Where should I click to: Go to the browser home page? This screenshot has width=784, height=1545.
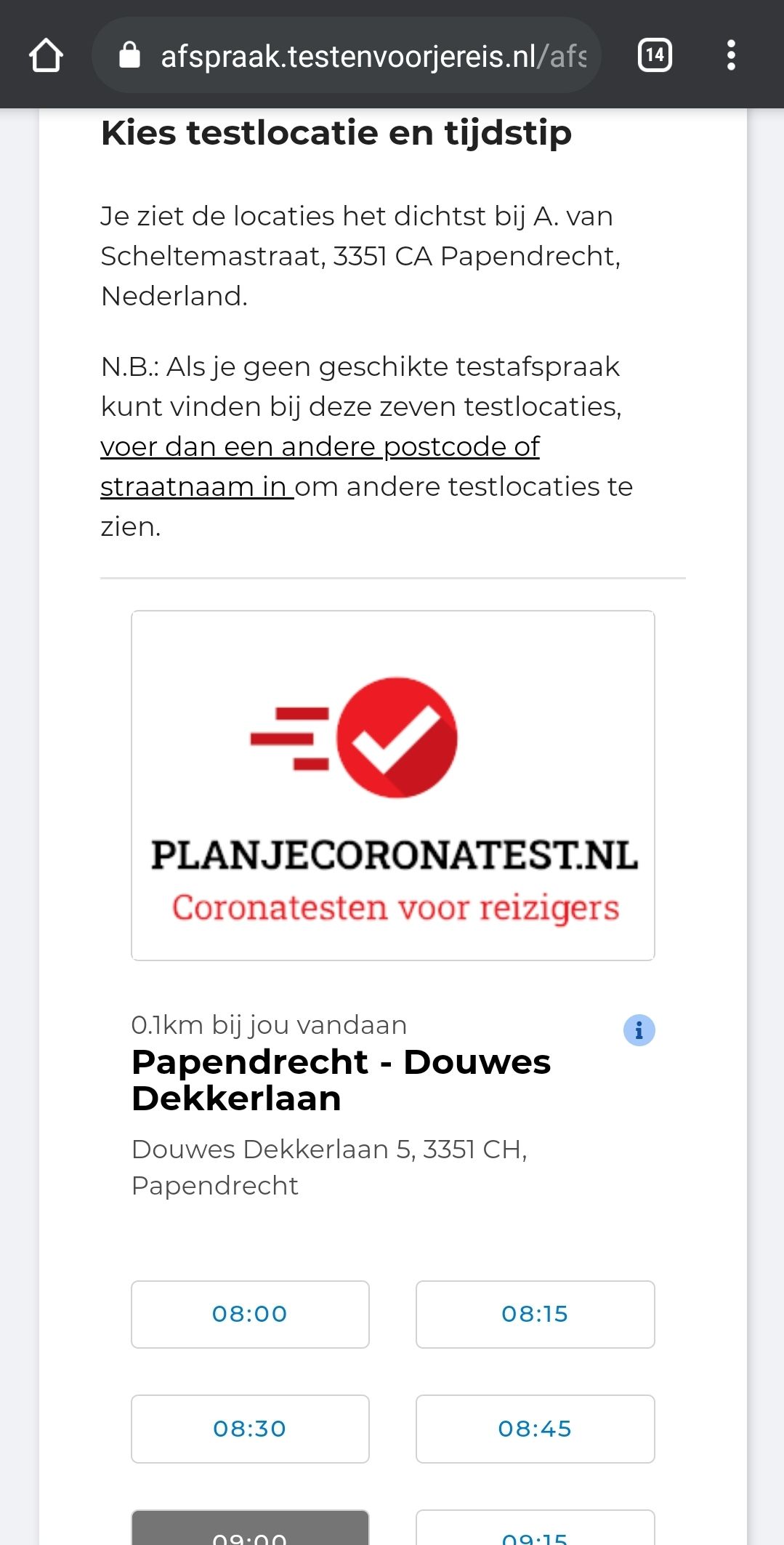tap(46, 55)
